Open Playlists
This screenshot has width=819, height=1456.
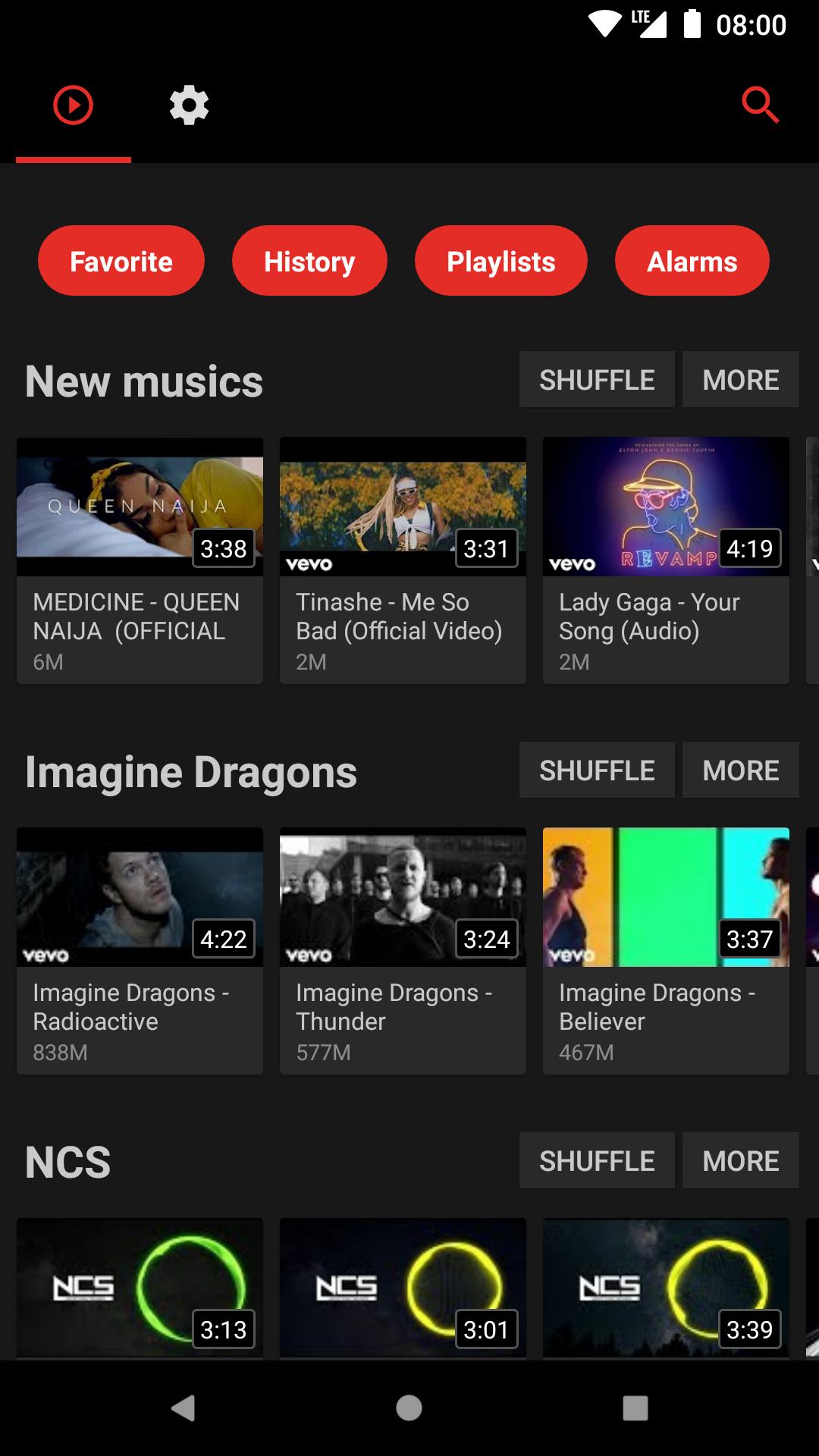pyautogui.click(x=500, y=261)
